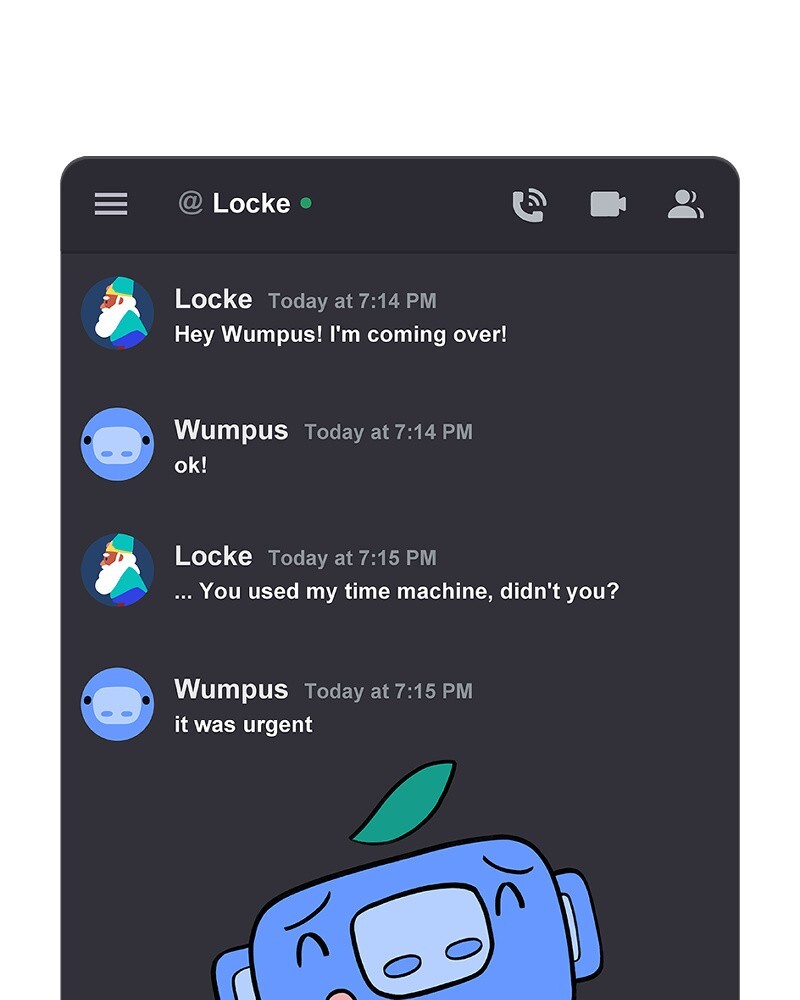This screenshot has width=800, height=1000.
Task: Click the second Wumpus avatar
Action: tap(117, 704)
